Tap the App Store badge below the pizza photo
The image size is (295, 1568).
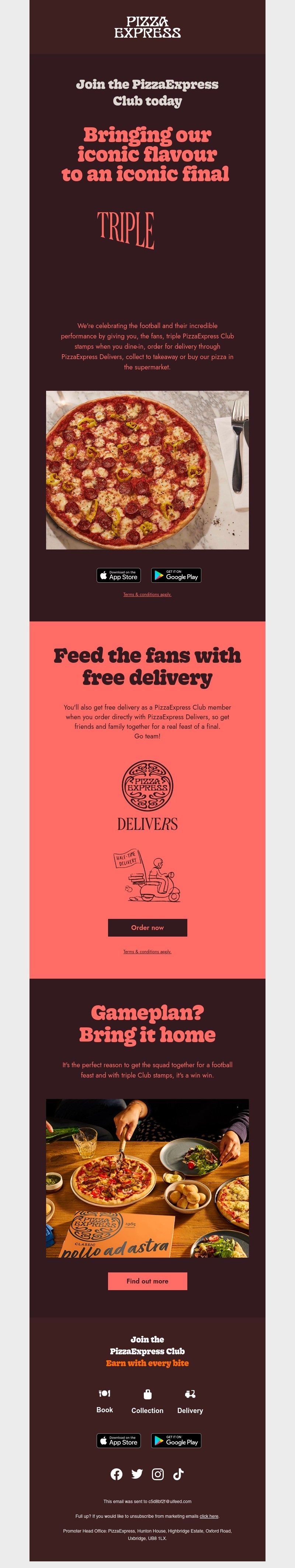pos(119,575)
